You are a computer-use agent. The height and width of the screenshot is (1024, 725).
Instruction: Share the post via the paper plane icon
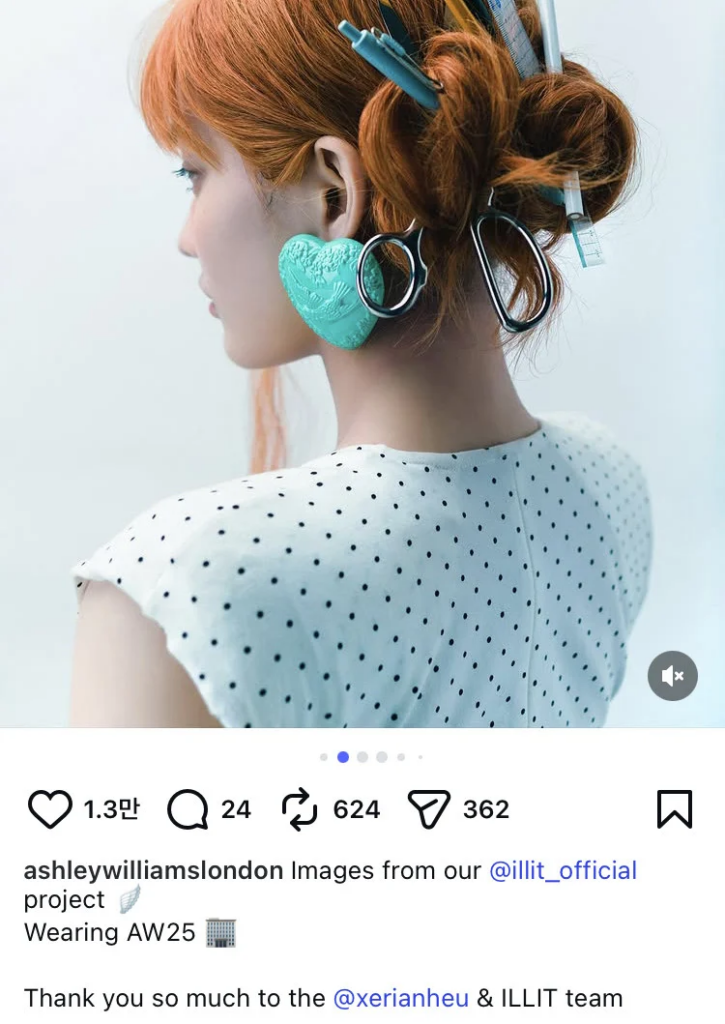pos(429,809)
